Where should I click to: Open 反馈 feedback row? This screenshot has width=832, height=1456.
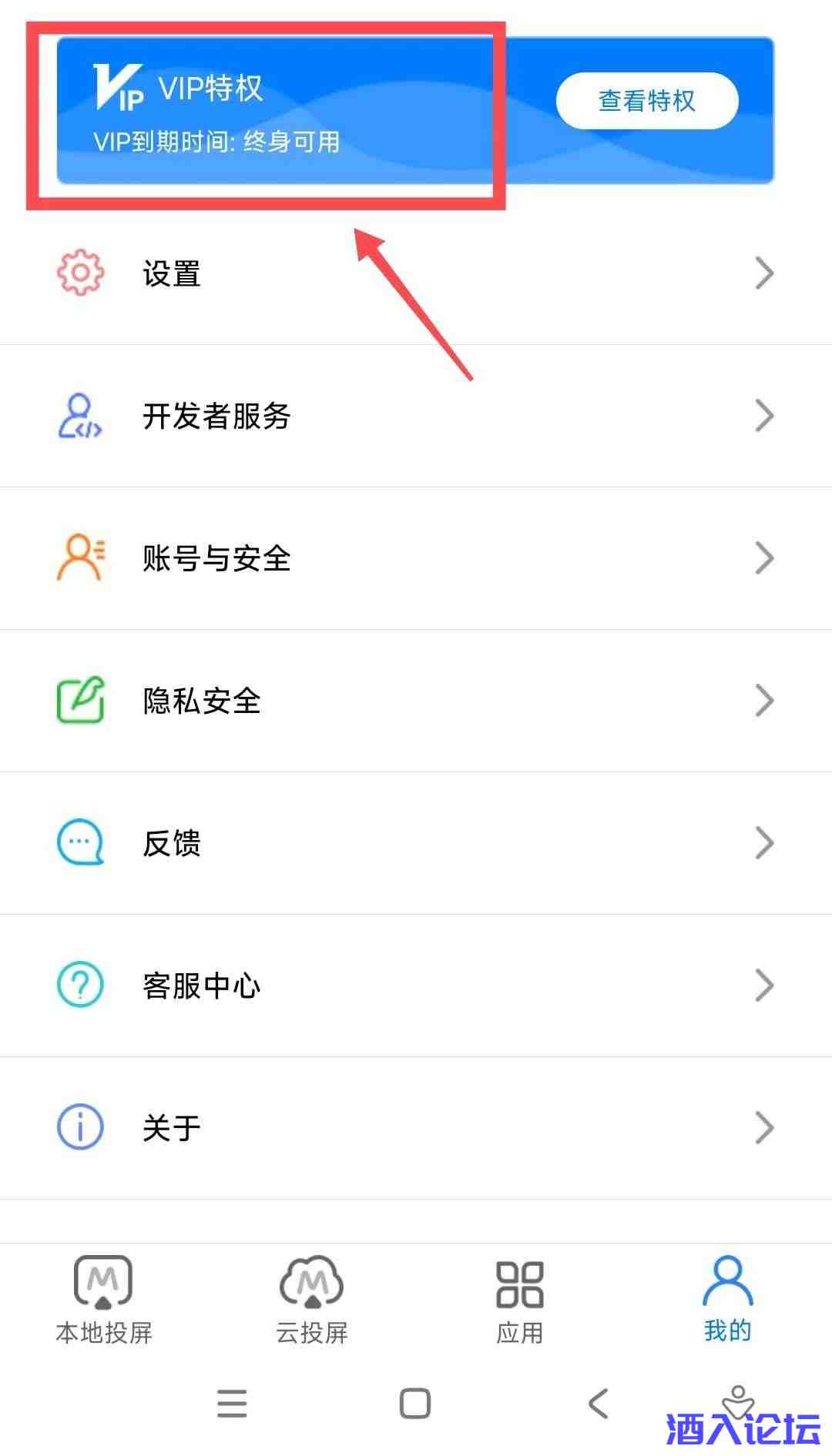tap(416, 843)
